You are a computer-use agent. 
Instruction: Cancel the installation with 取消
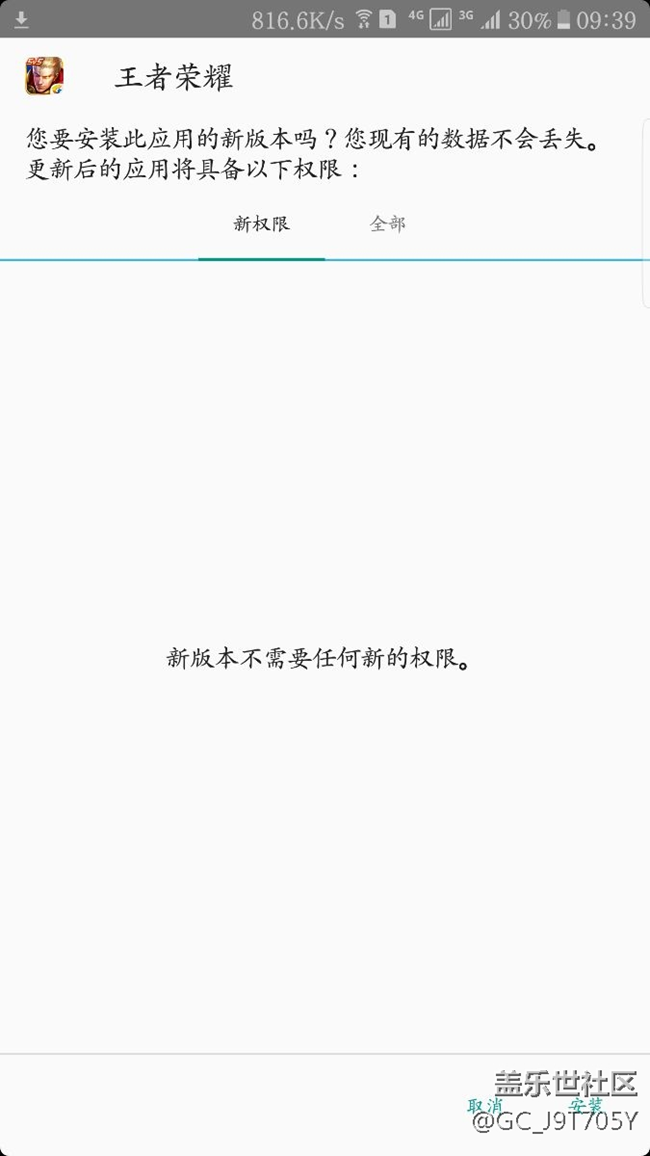[x=485, y=1105]
